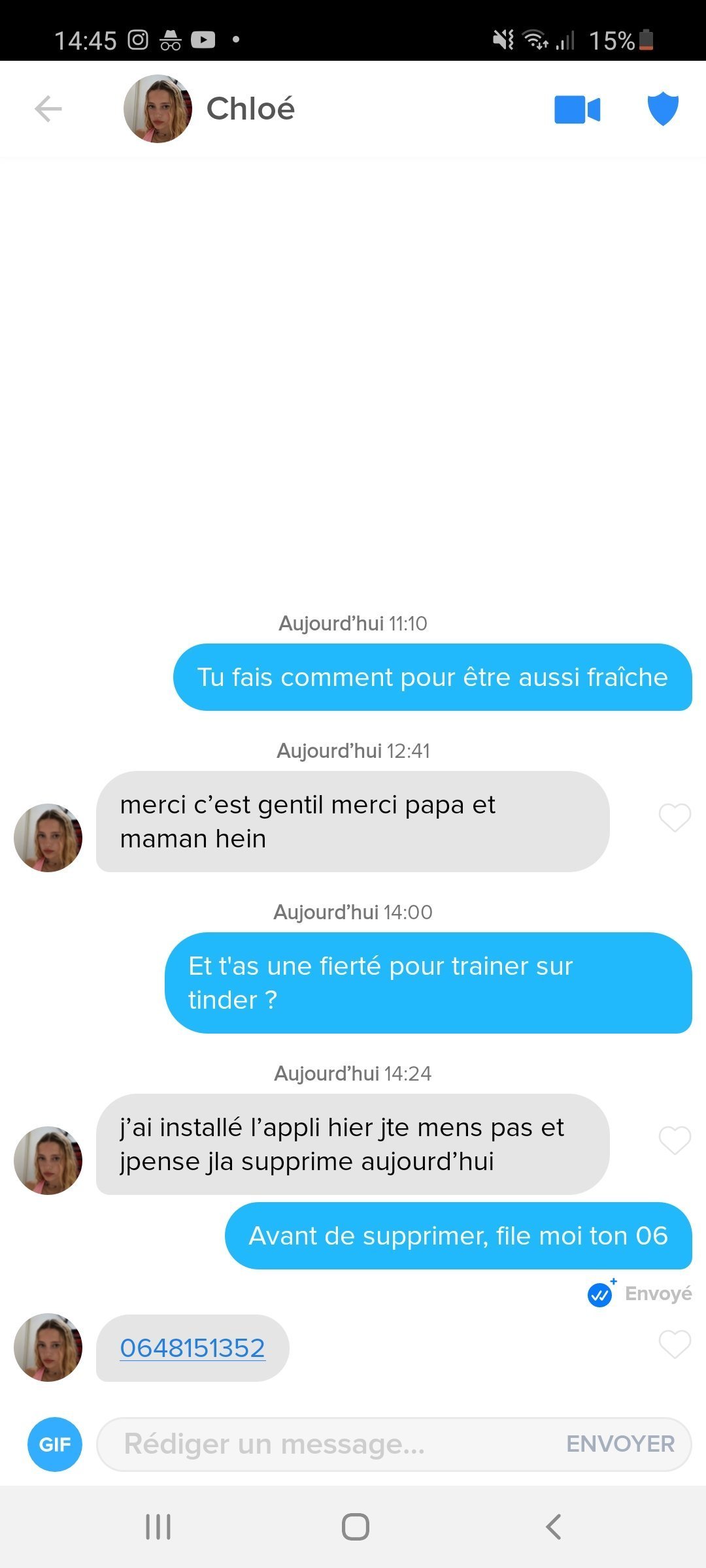Focus the "Rédiger un message" field
Screen dimensions: 706x1568
[x=327, y=1444]
